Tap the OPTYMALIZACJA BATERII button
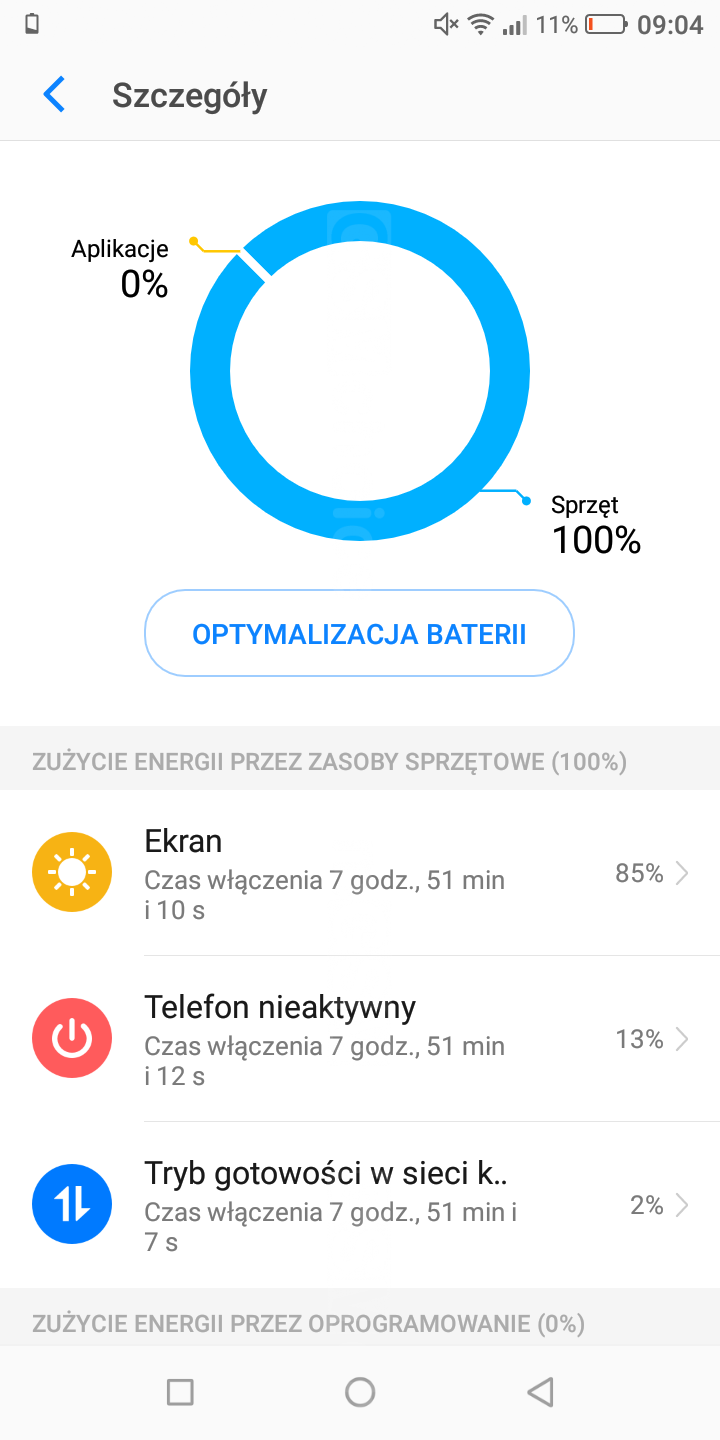 click(x=359, y=634)
